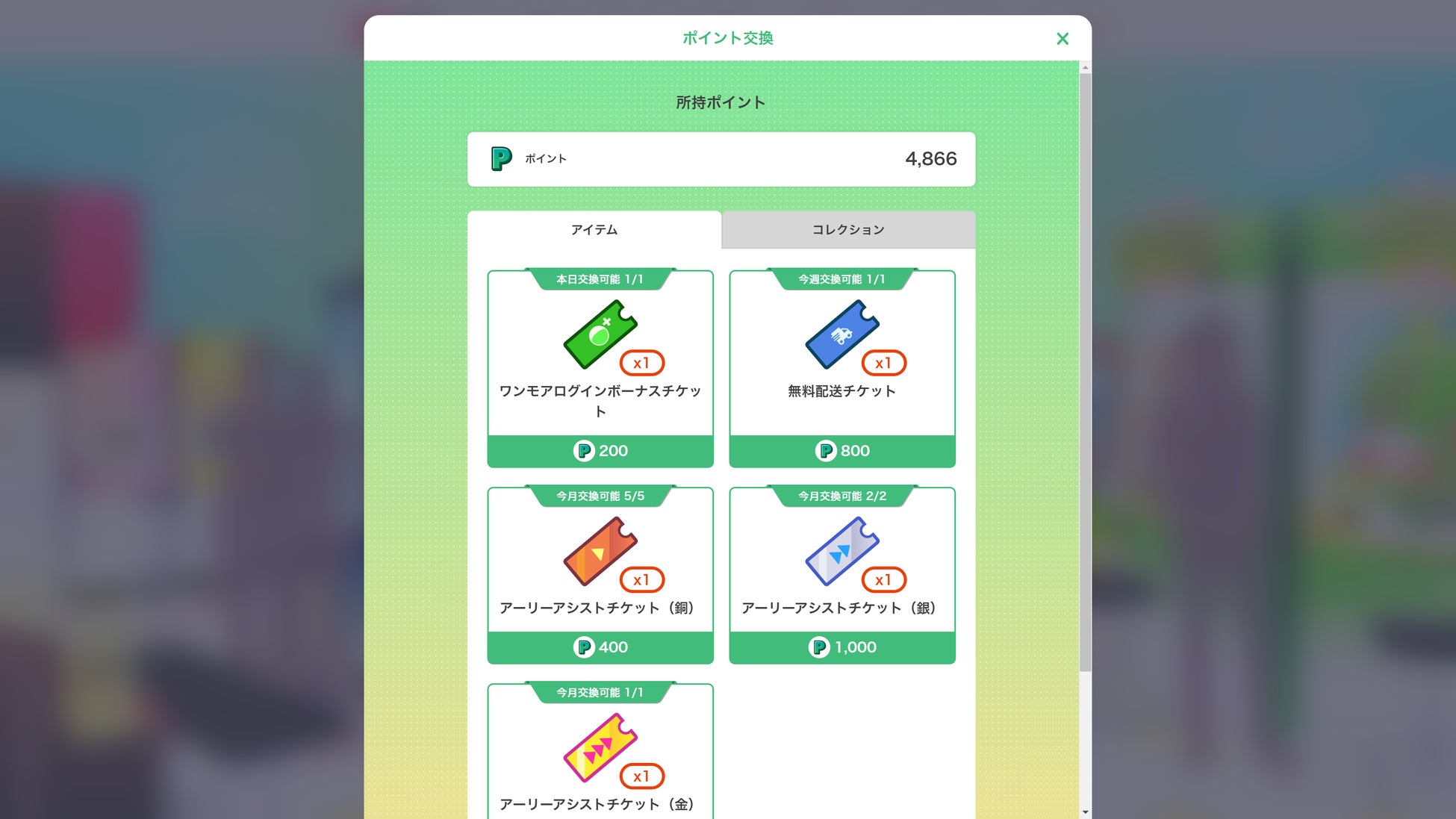Exchange 1,000 points for silver ticket

click(x=842, y=647)
